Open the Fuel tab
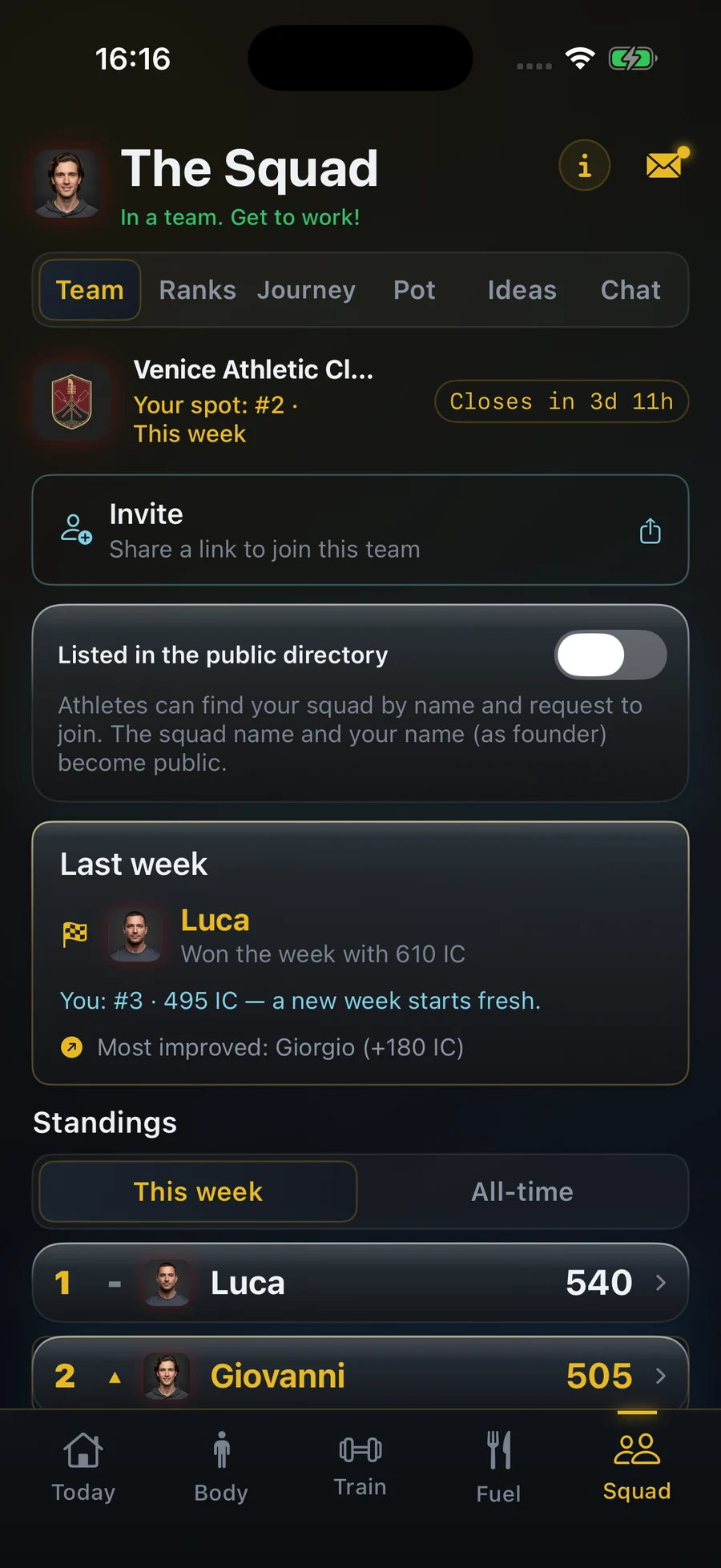721x1568 pixels. 498,1466
